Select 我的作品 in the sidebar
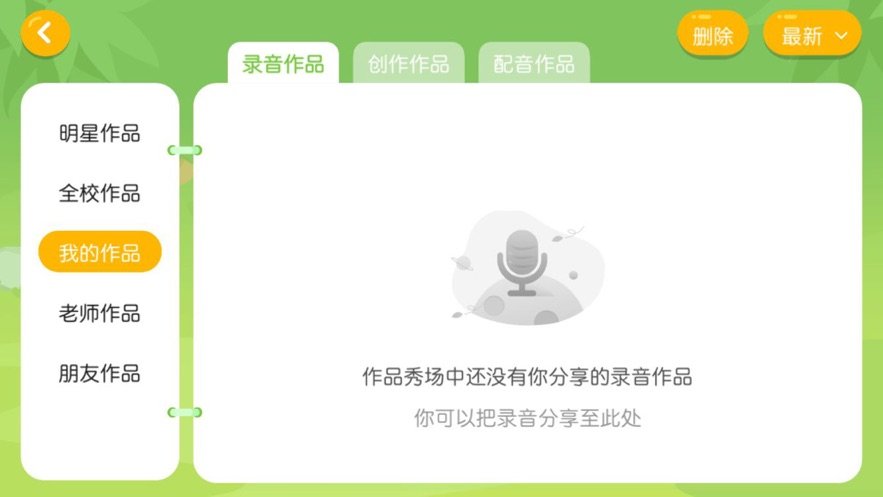The image size is (883, 497). [99, 252]
